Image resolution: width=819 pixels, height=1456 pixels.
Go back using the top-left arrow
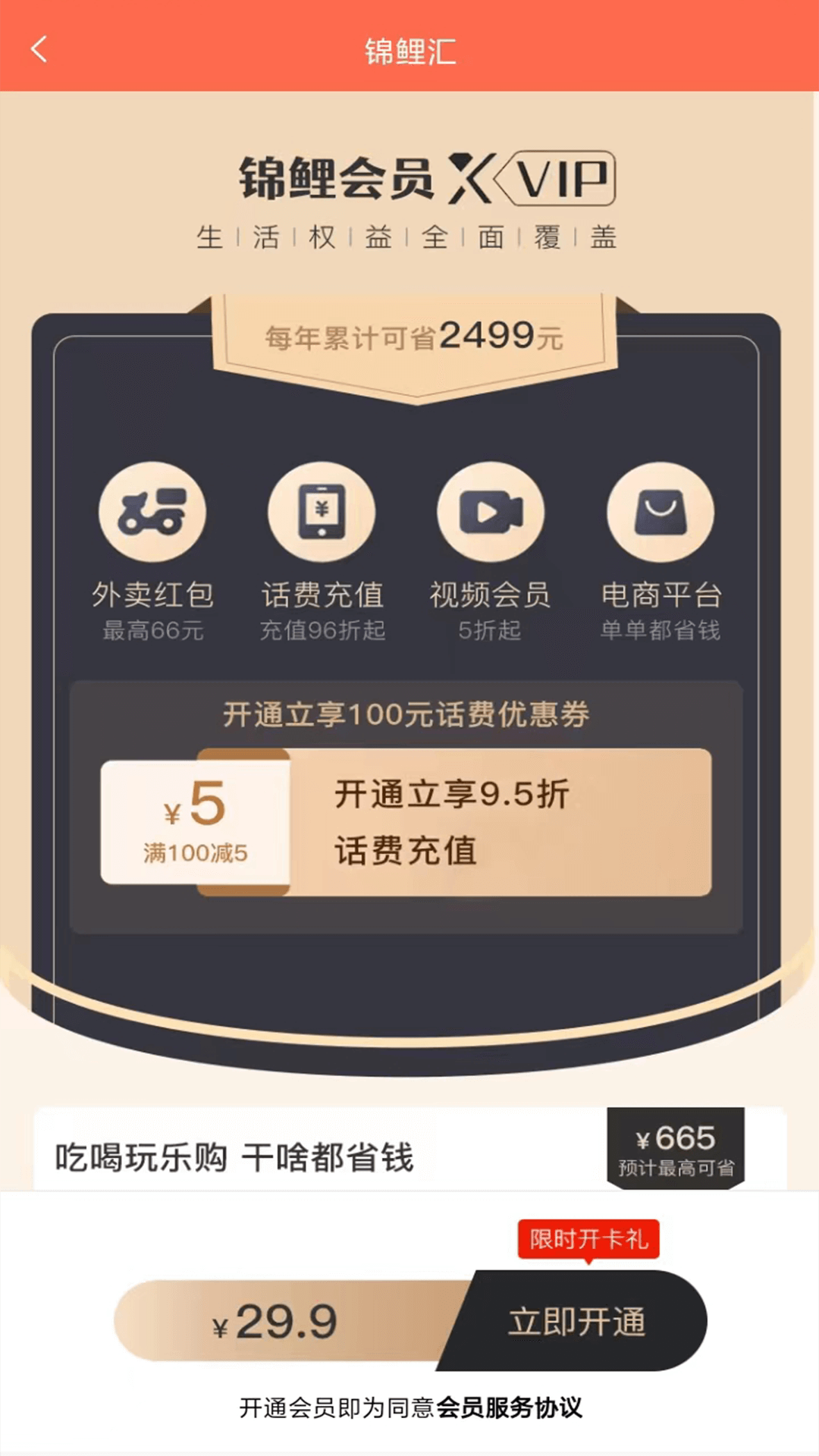point(39,50)
